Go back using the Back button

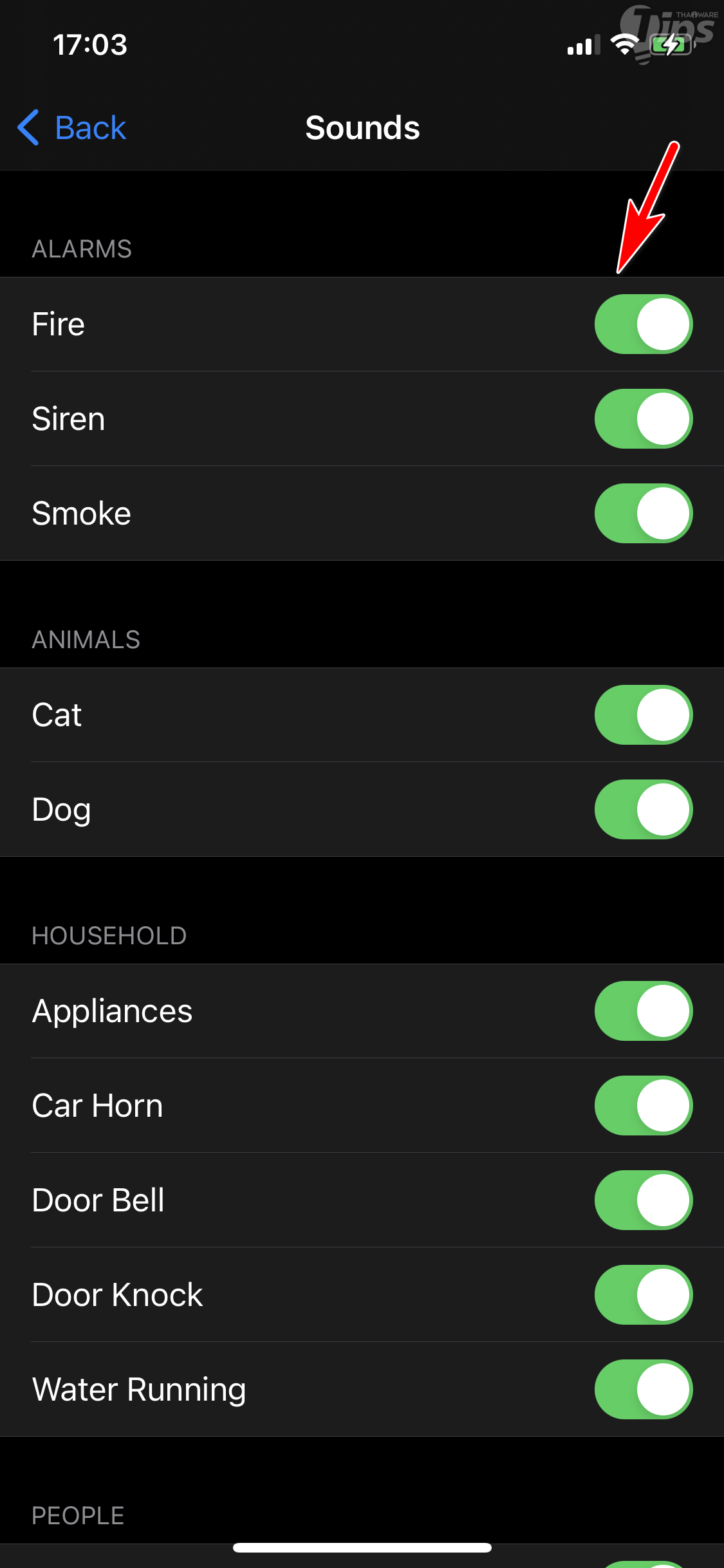72,127
